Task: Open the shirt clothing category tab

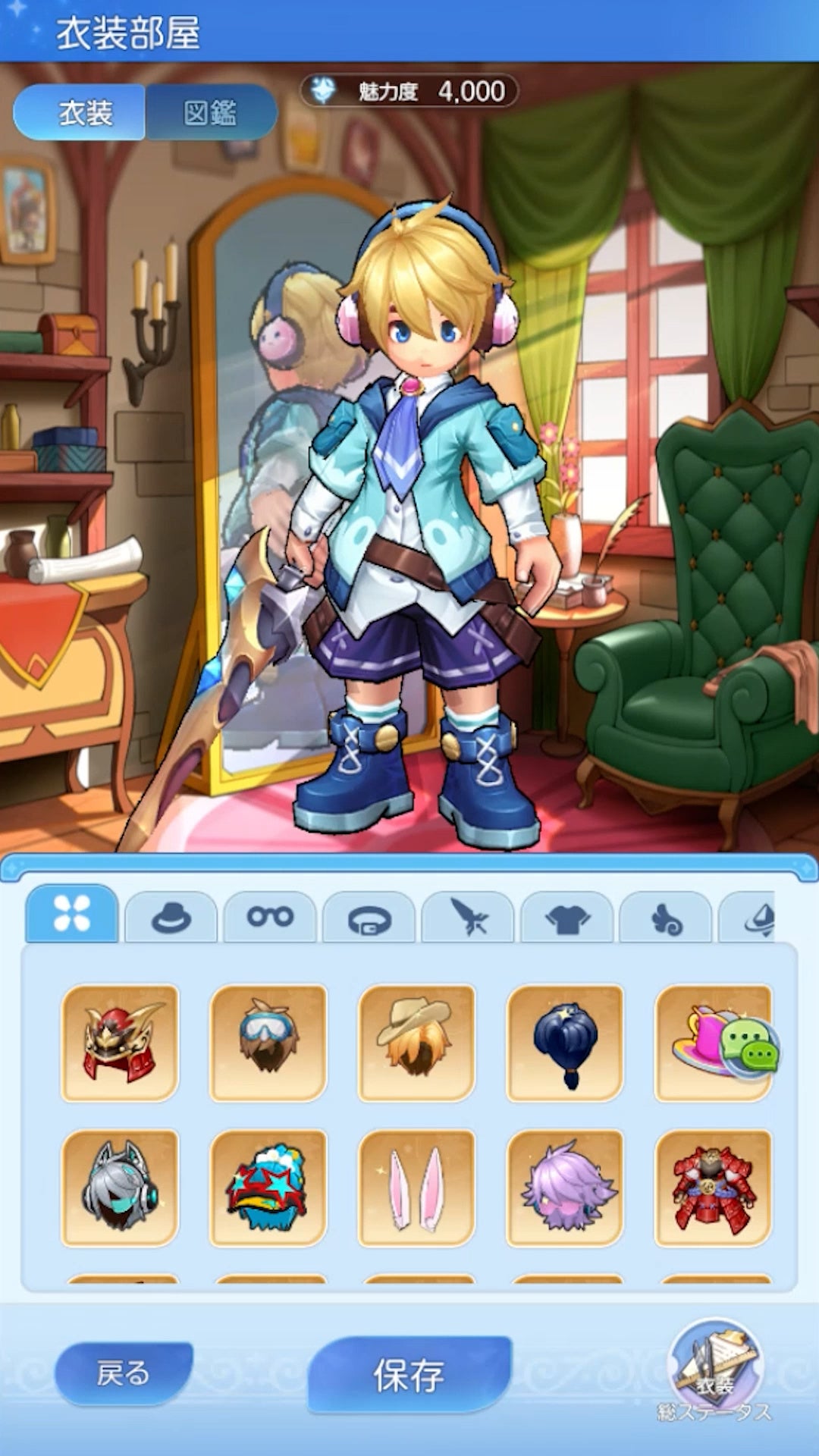Action: [567, 918]
